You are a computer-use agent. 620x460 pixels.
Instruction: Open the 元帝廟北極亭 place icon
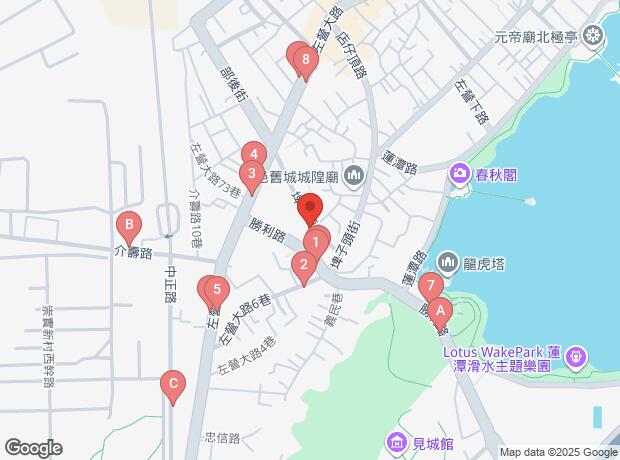593,37
